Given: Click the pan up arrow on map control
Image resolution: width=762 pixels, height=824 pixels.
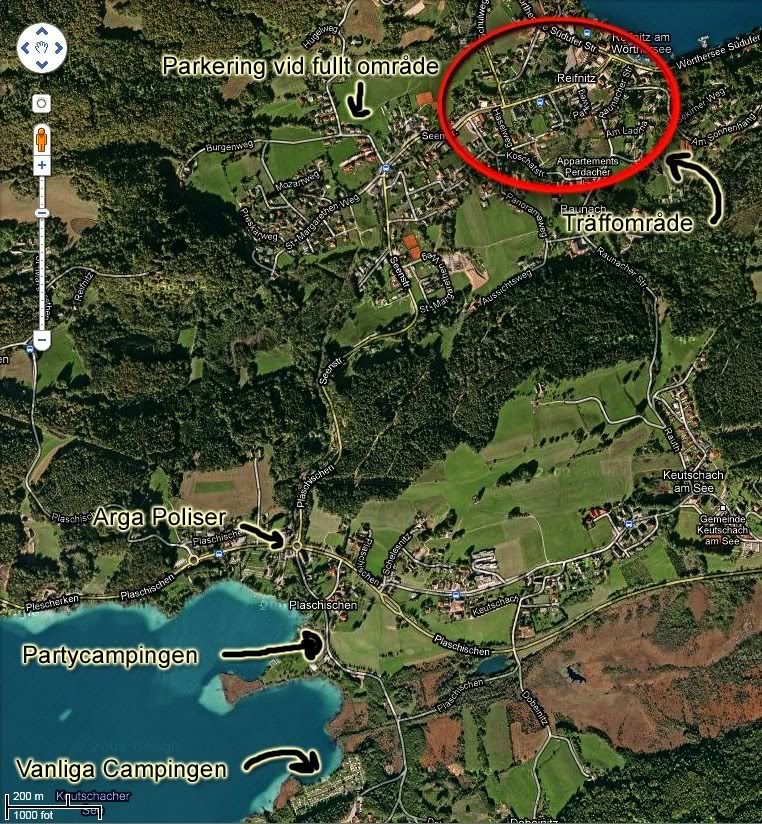Looking at the screenshot, I should click(41, 29).
